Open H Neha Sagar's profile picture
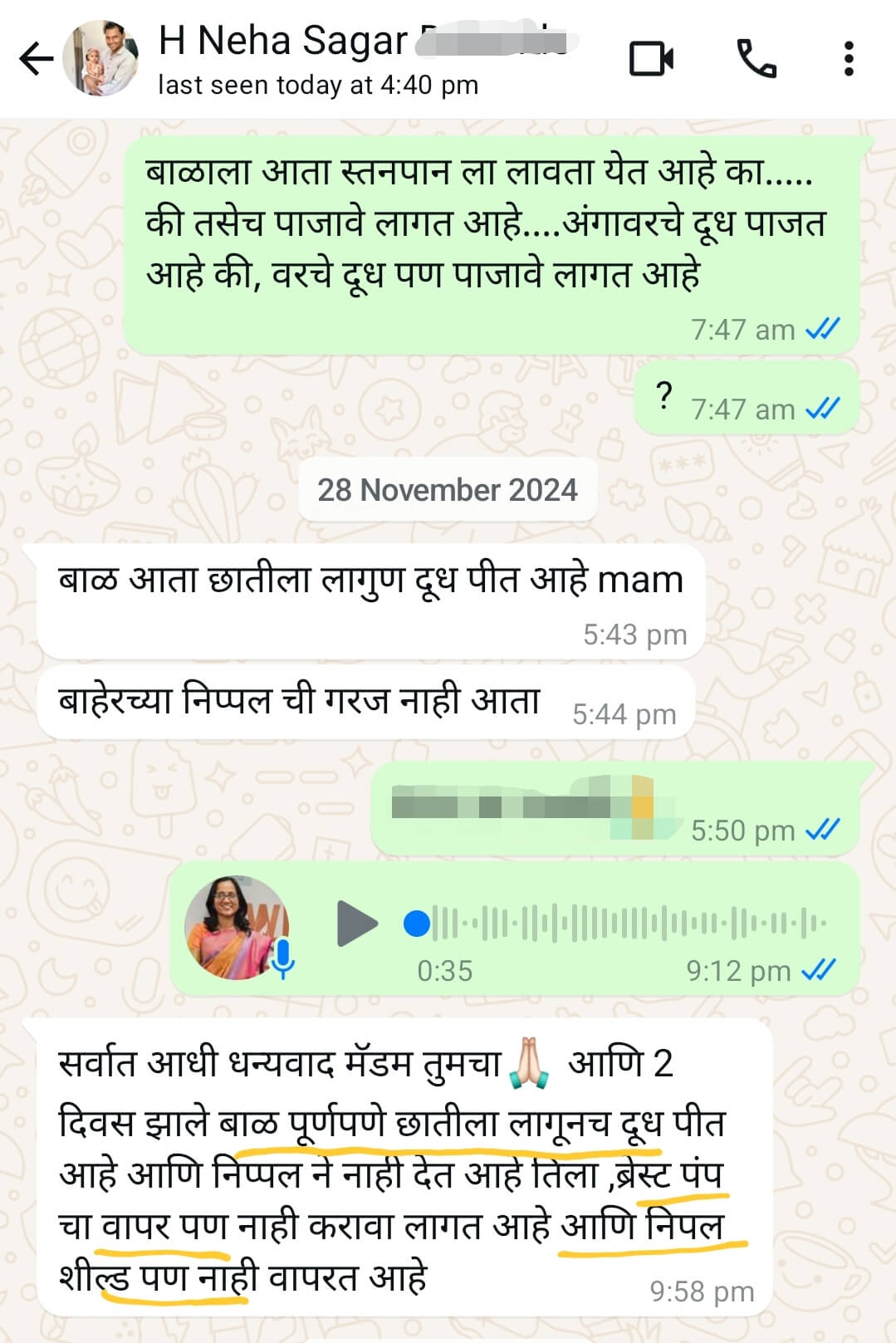Screen dimensions: 896x1343 (101, 59)
